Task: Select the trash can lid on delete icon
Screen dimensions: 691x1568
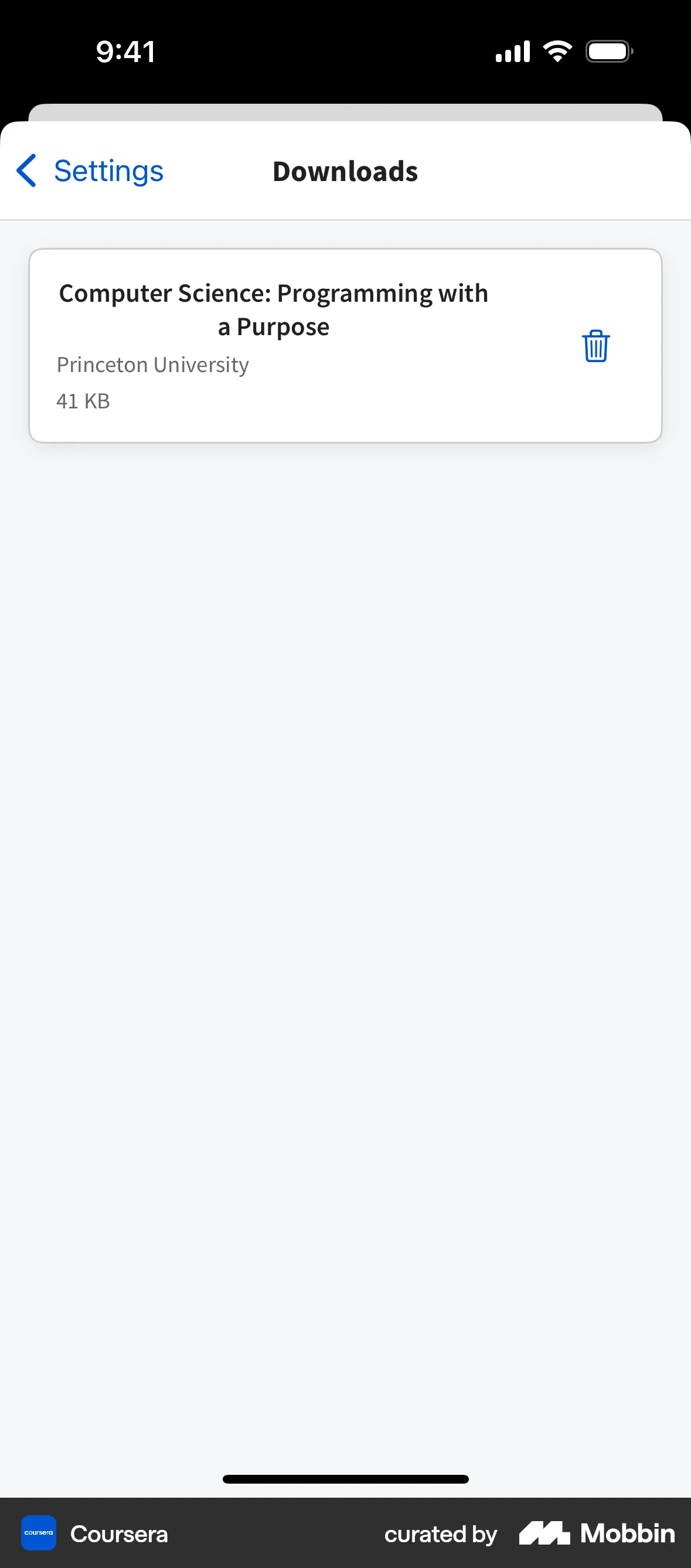Action: point(595,334)
